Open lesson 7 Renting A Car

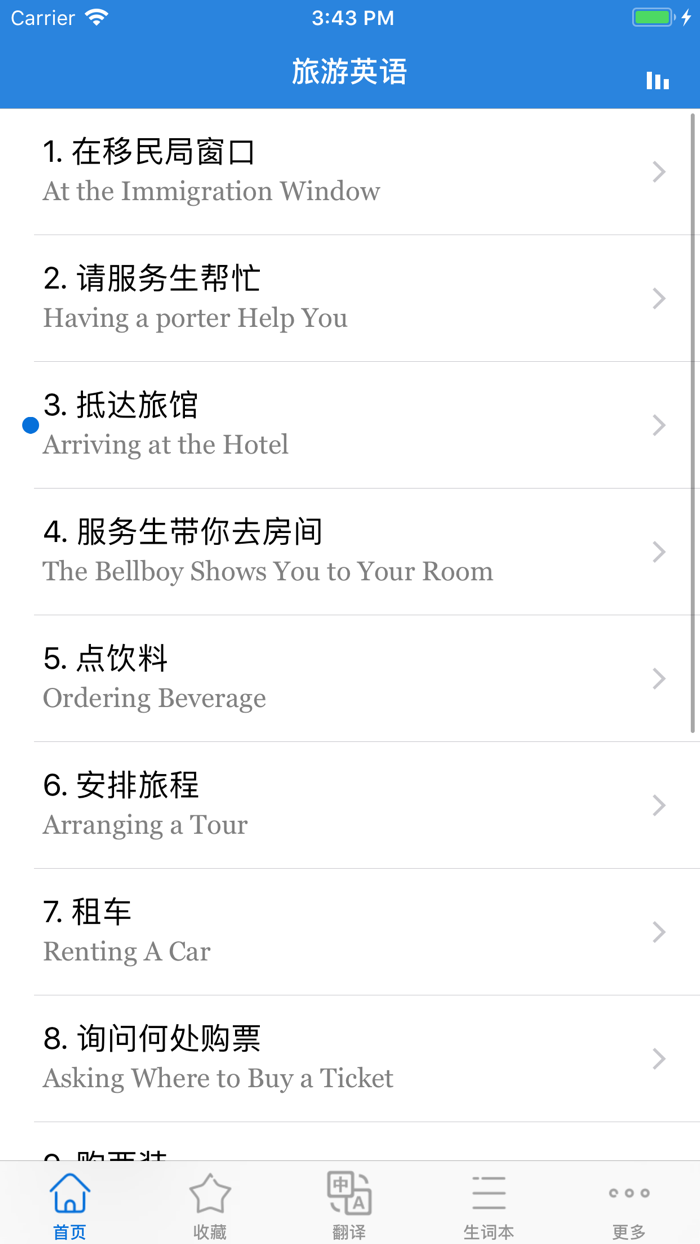[x=350, y=932]
